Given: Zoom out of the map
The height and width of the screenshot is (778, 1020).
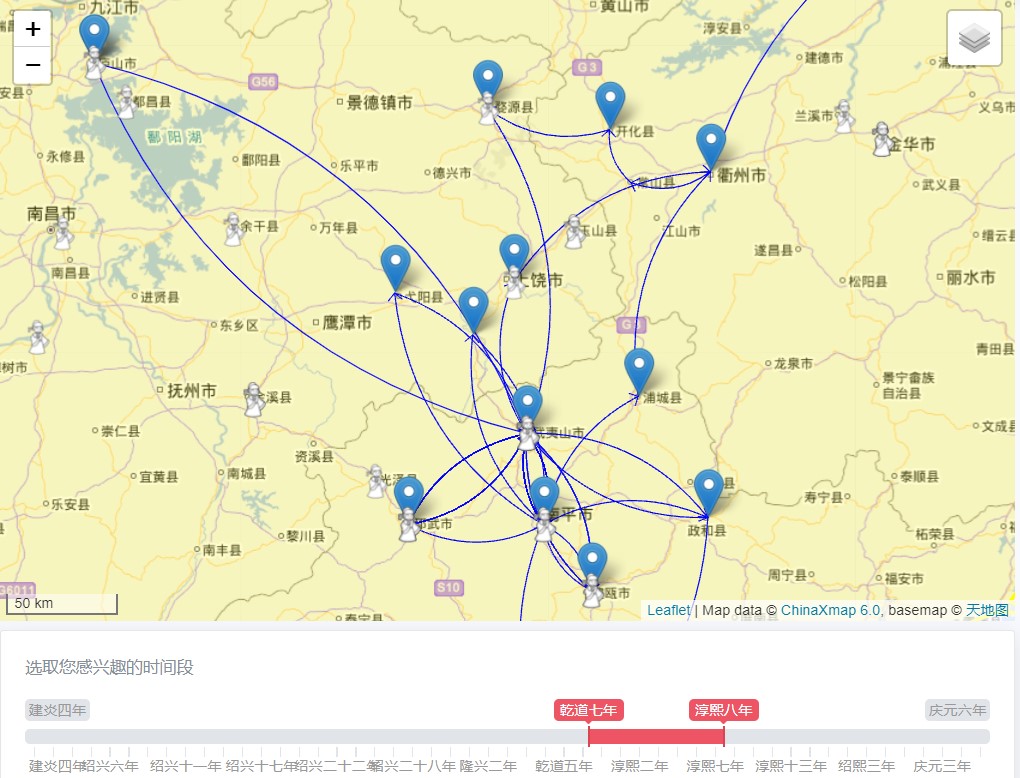Looking at the screenshot, I should point(33,66).
